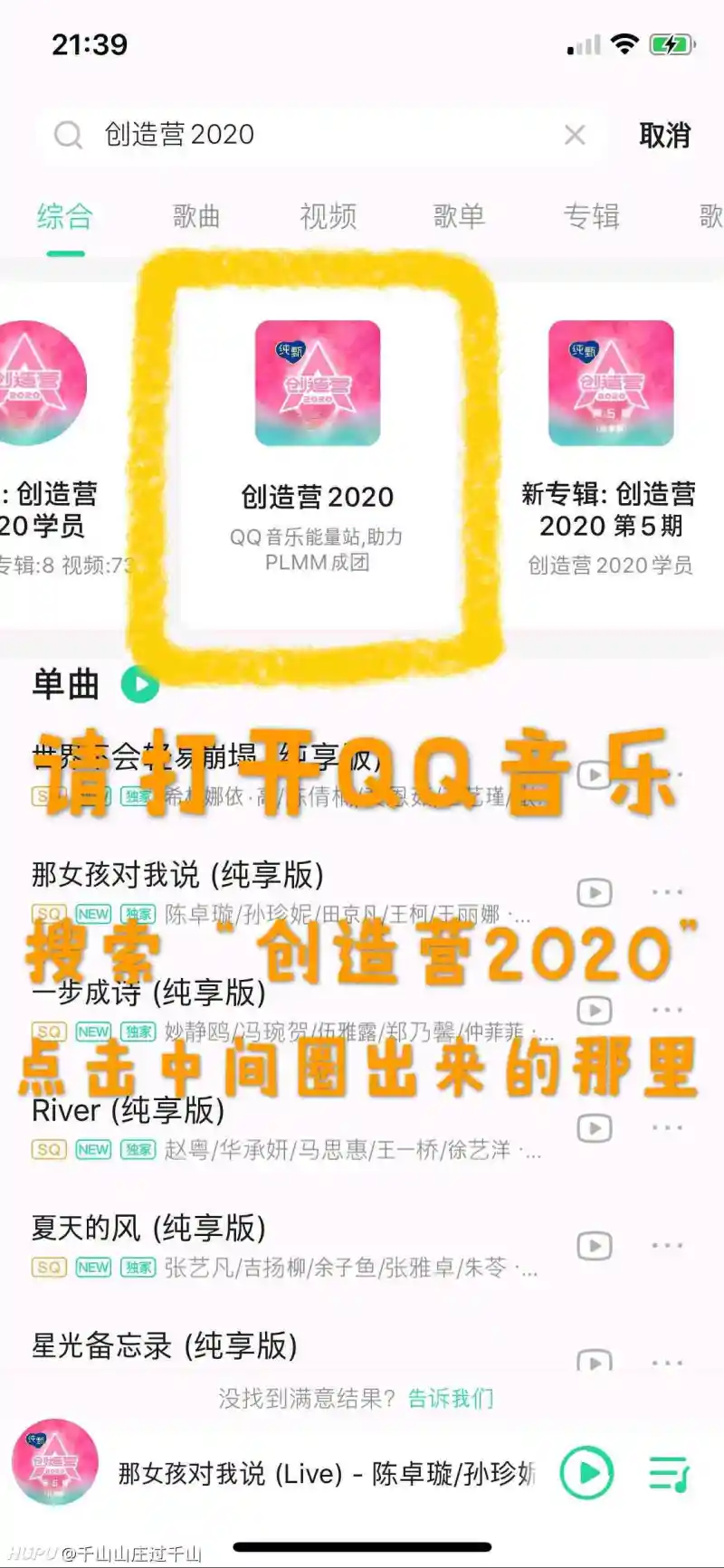Cancel the search with 取消
The height and width of the screenshot is (1568, 724).
tap(665, 135)
